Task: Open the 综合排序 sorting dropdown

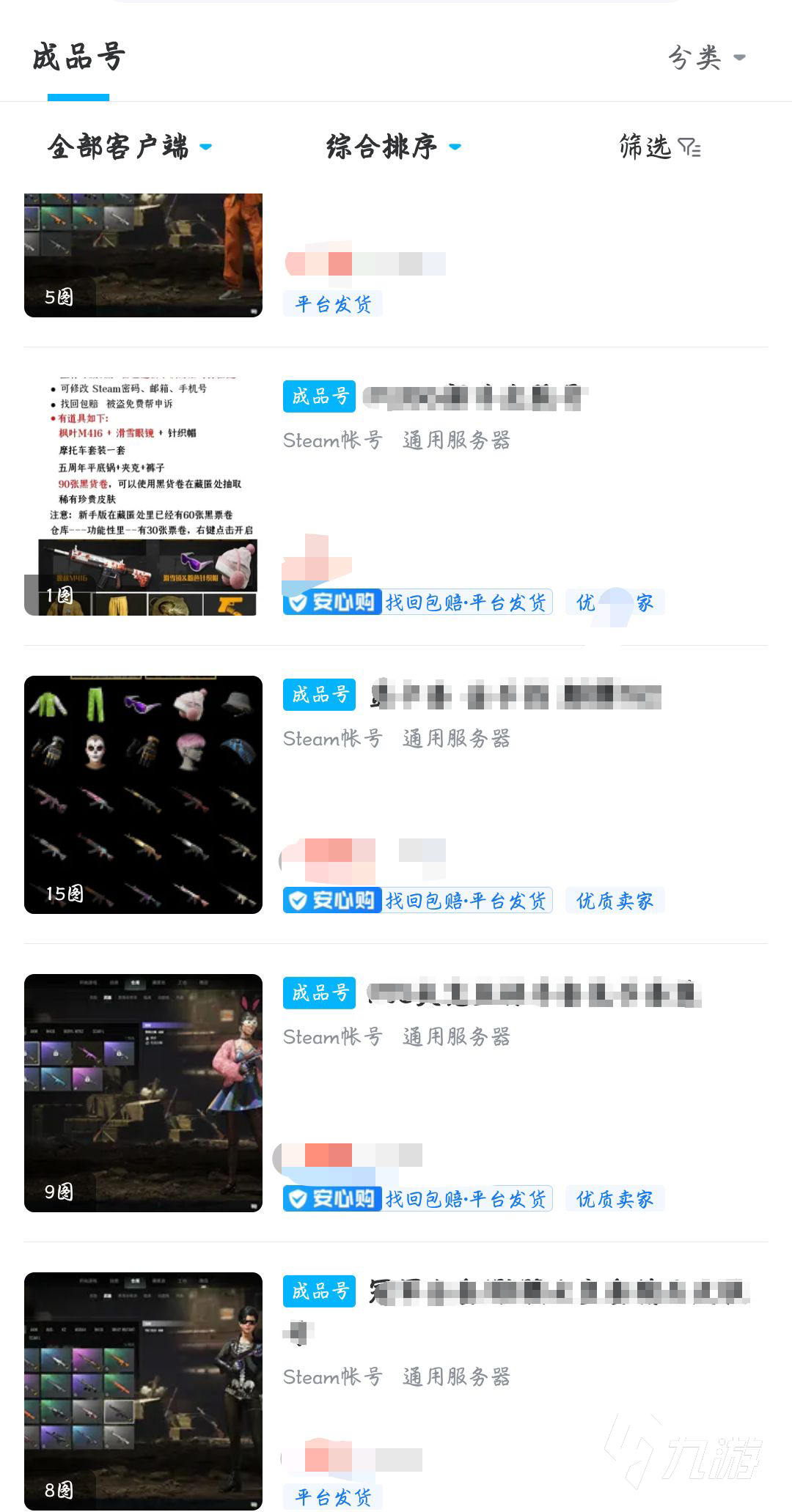Action: [393, 147]
